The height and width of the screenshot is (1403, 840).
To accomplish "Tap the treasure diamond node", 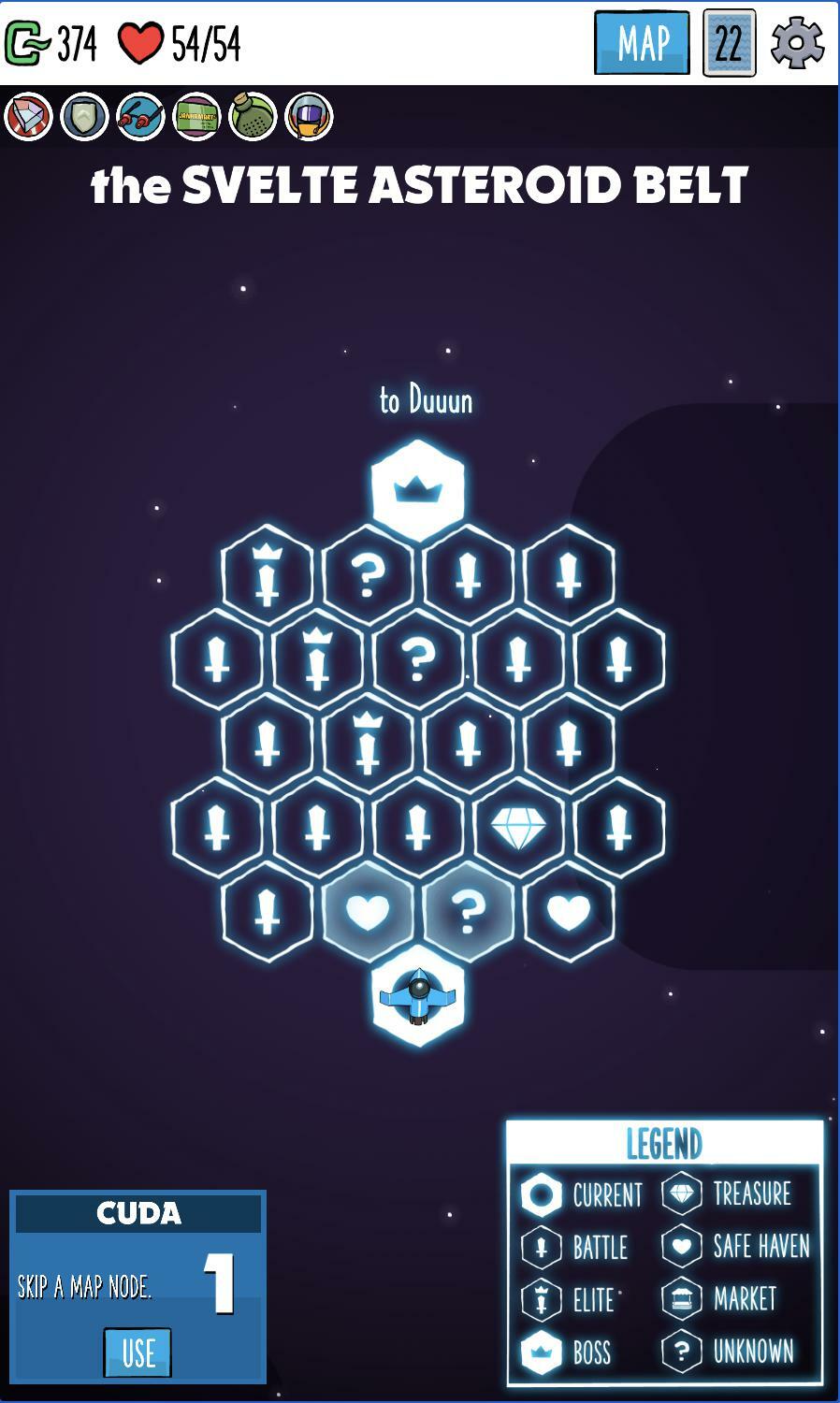I will [519, 827].
